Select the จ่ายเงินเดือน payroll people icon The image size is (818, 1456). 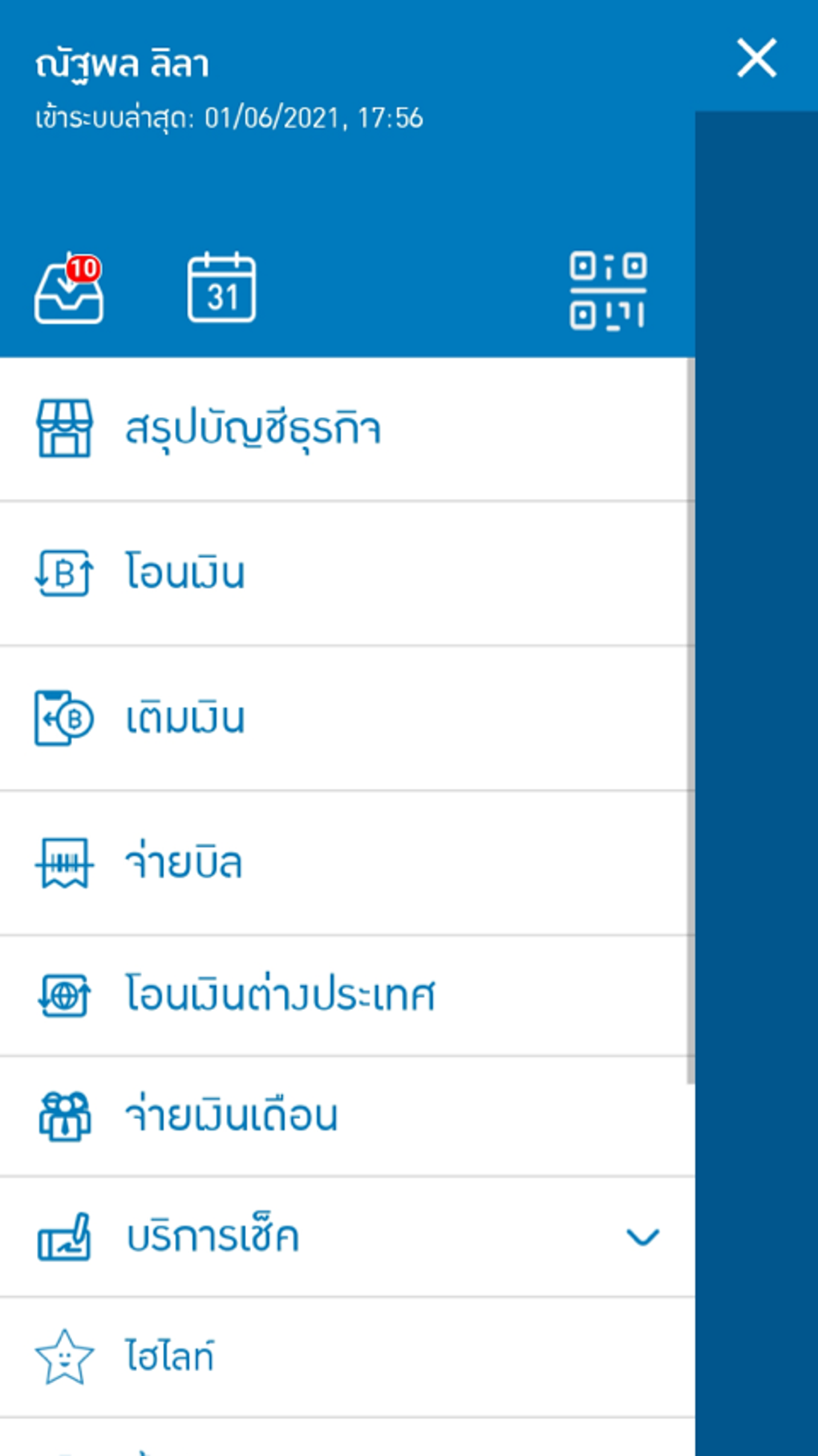pos(64,1115)
